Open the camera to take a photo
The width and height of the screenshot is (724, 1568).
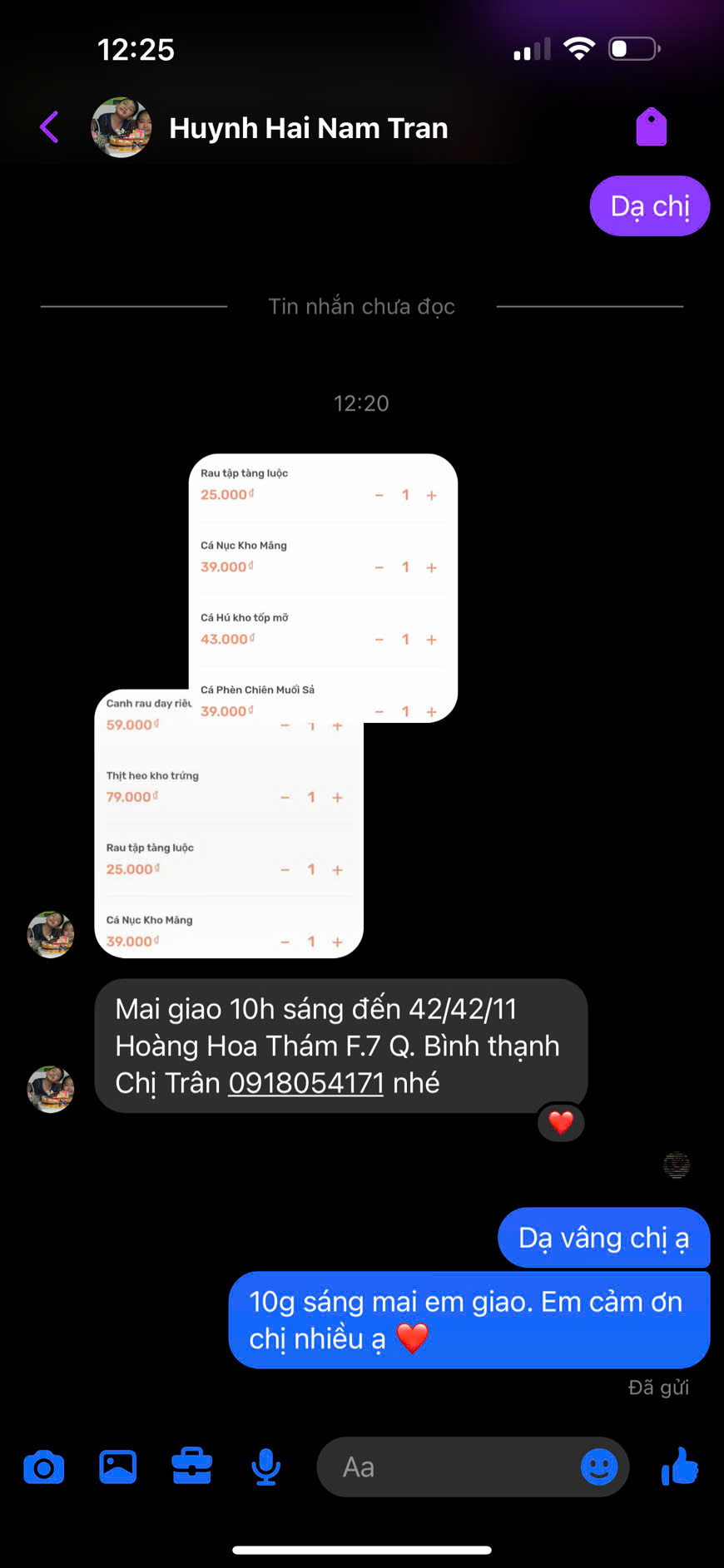pyautogui.click(x=44, y=1467)
